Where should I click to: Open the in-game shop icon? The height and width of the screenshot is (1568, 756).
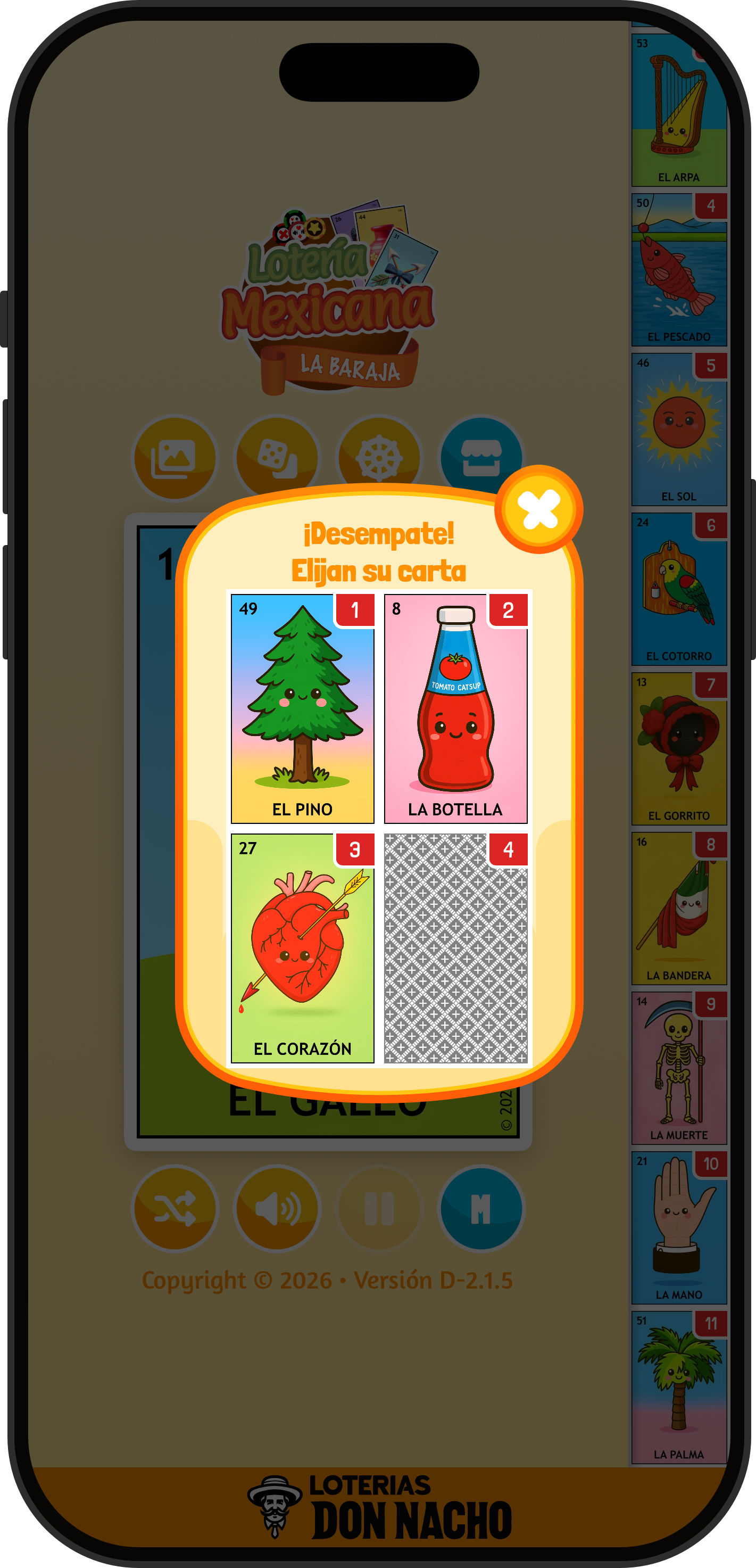480,458
